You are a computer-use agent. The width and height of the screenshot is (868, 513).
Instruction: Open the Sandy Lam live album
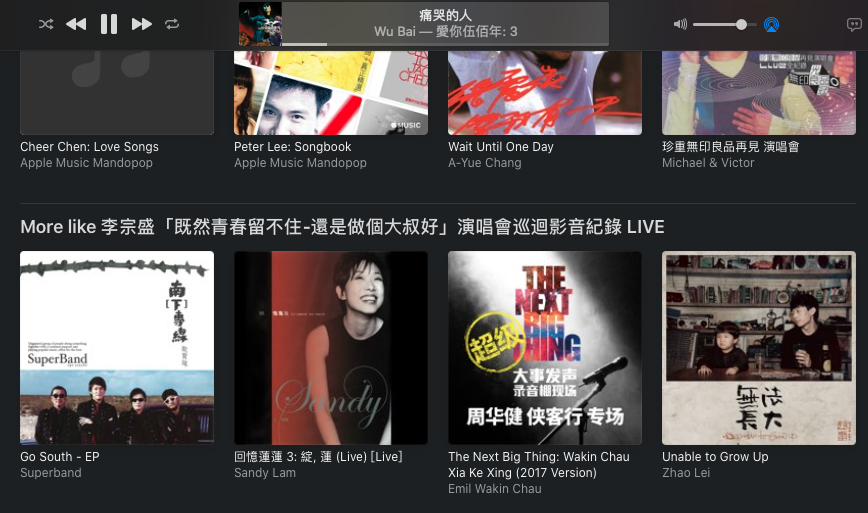tap(331, 348)
